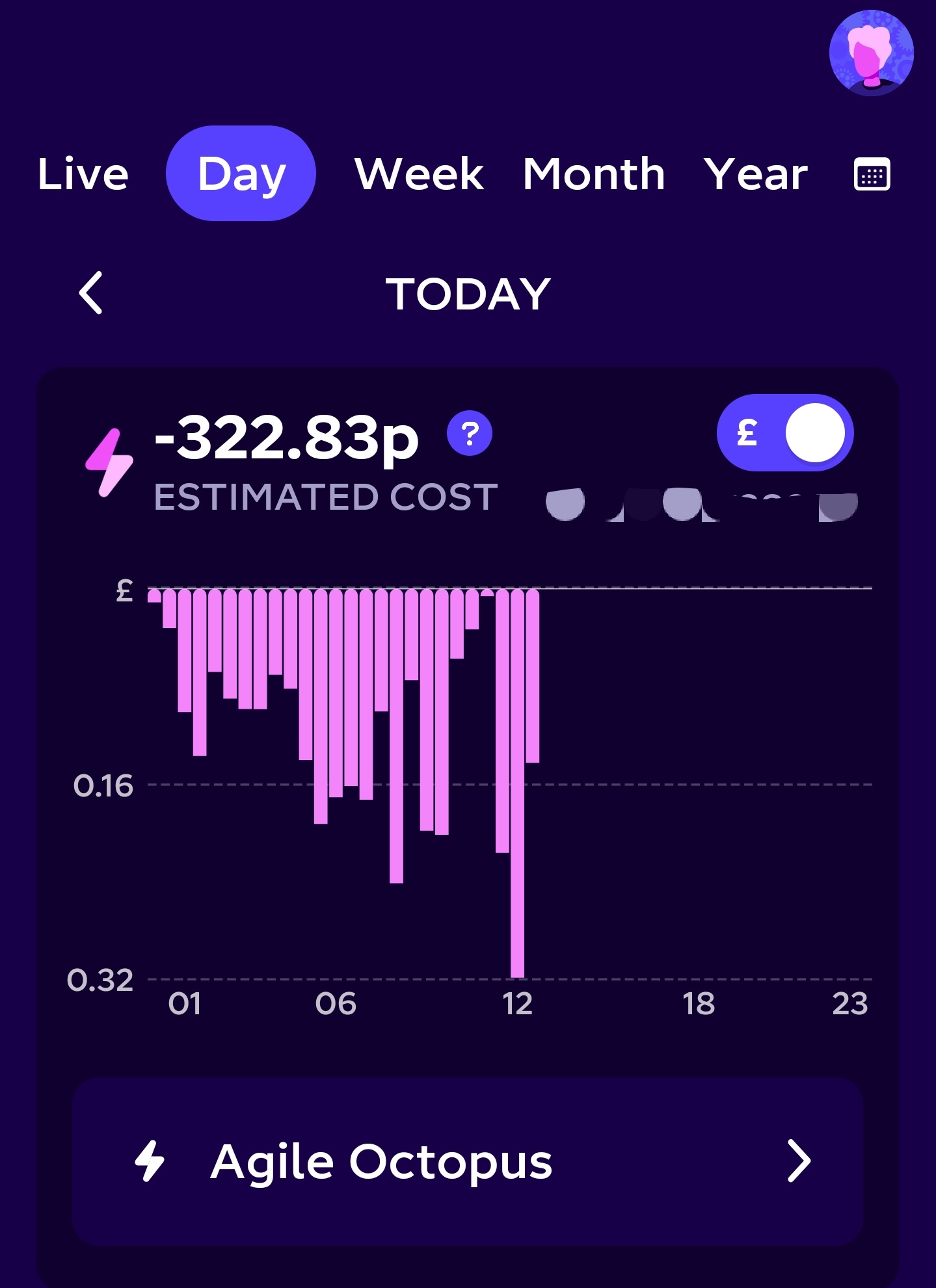
Task: Go back to the previous day
Action: (91, 293)
